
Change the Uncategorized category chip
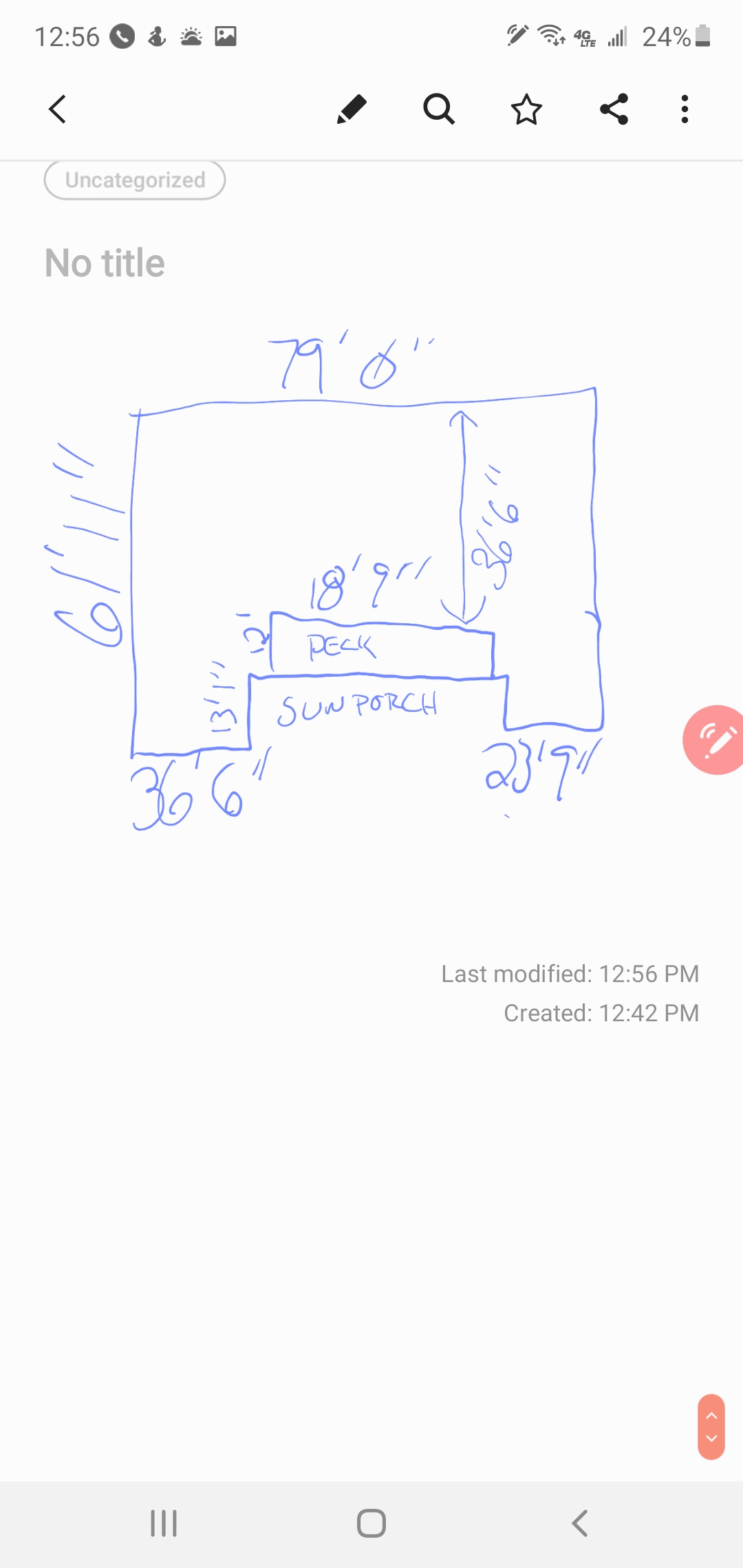point(135,180)
